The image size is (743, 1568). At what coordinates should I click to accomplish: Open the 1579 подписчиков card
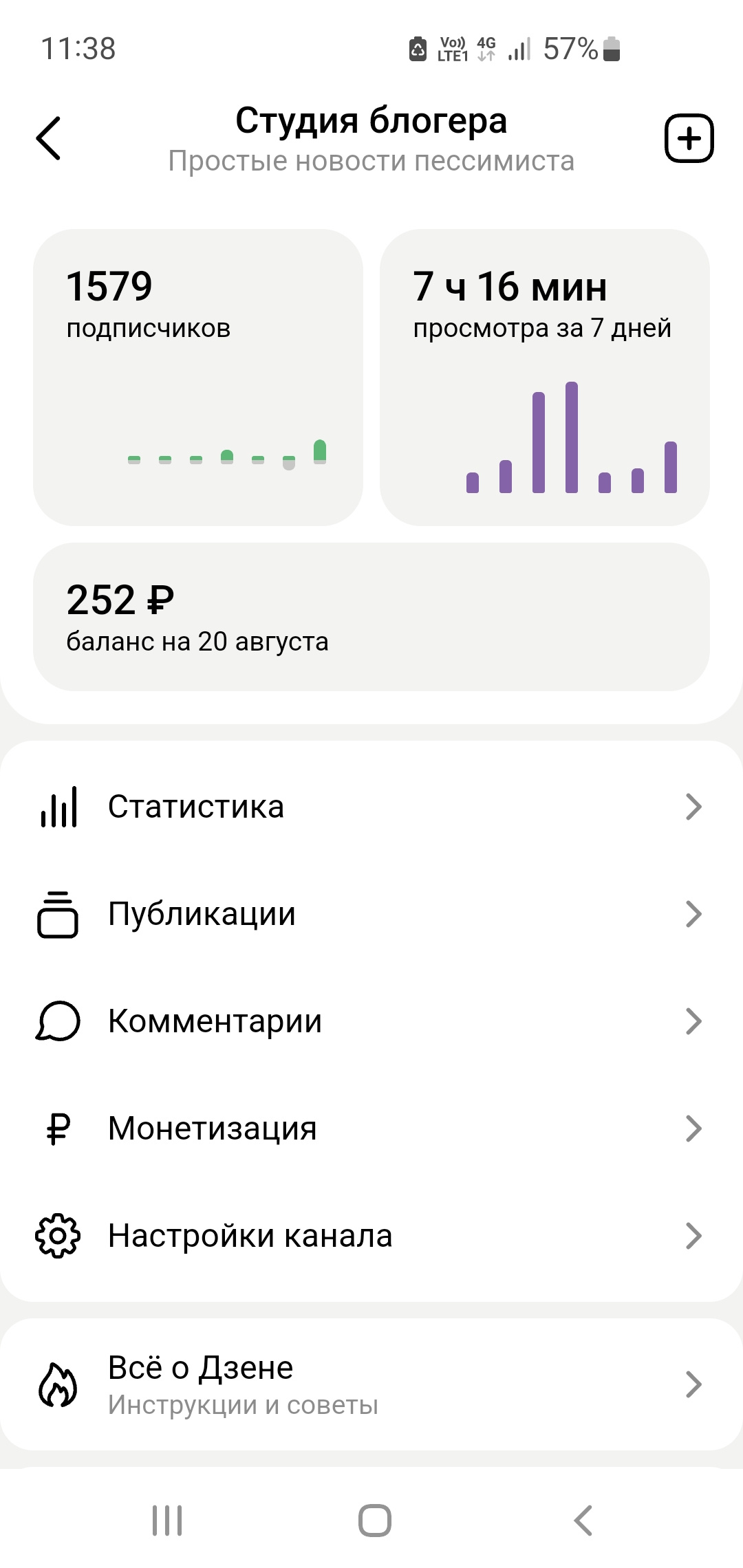coord(198,377)
